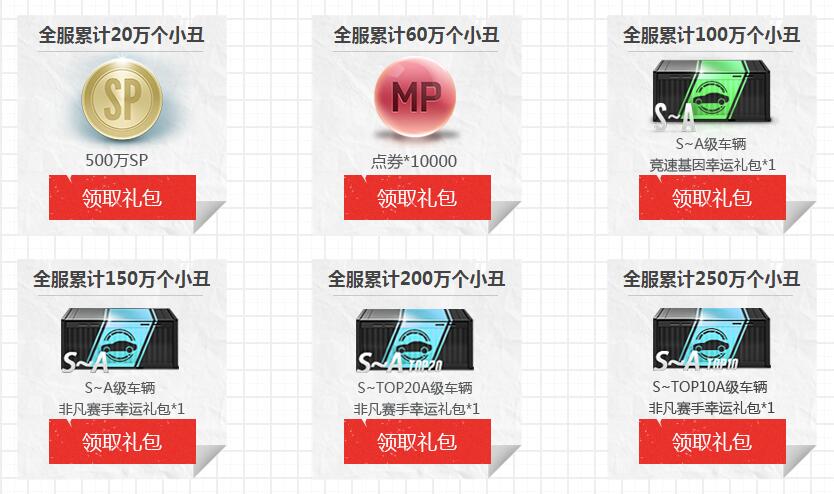Claim the 20万小丑 500万SP gift pack
The height and width of the screenshot is (494, 834).
click(122, 197)
